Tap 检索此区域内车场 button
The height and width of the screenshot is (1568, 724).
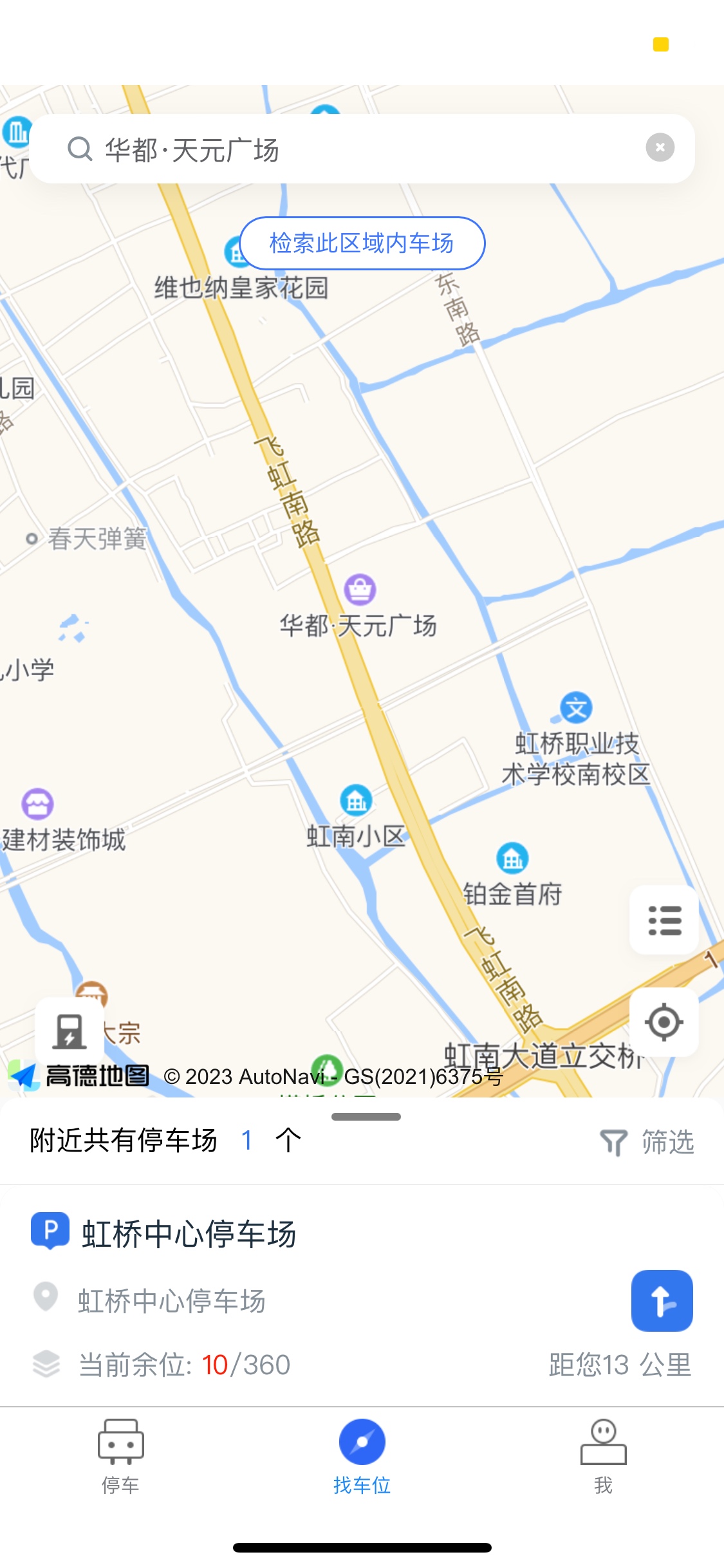point(362,243)
